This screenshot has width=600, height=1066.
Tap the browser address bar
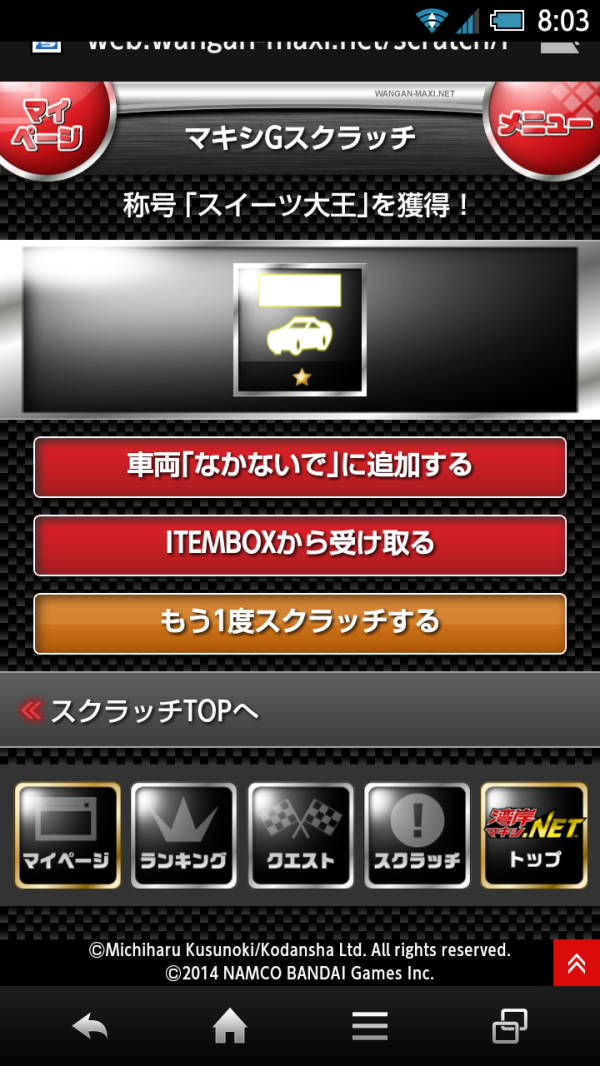299,45
